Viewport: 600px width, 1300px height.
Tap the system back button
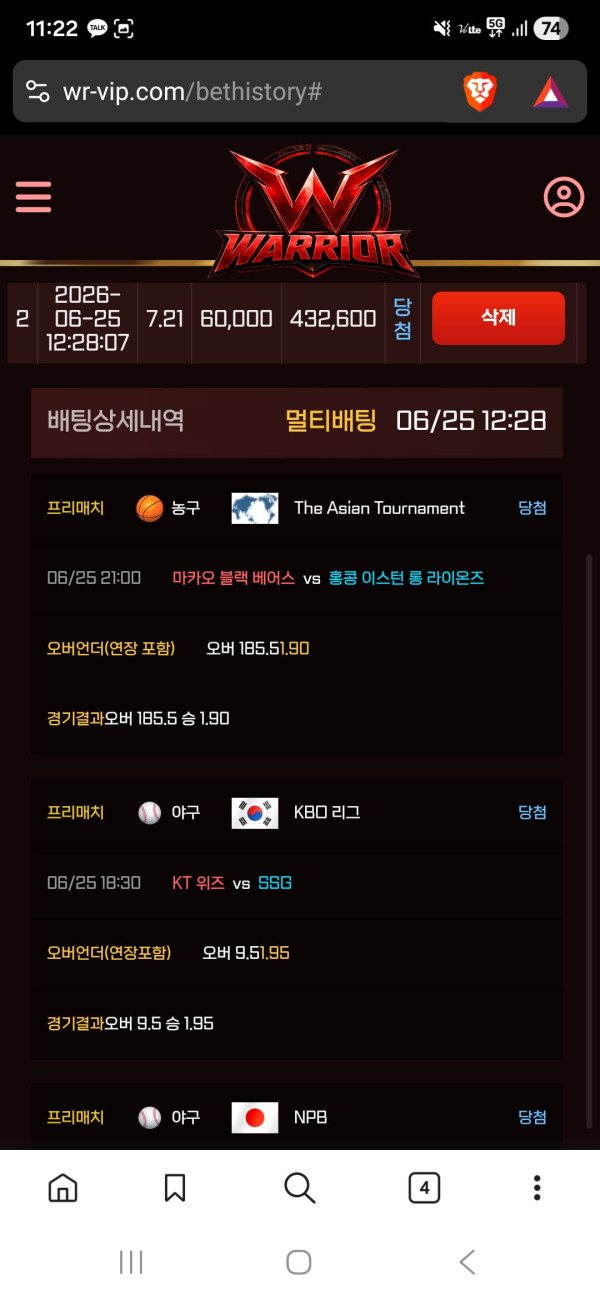click(x=466, y=1262)
